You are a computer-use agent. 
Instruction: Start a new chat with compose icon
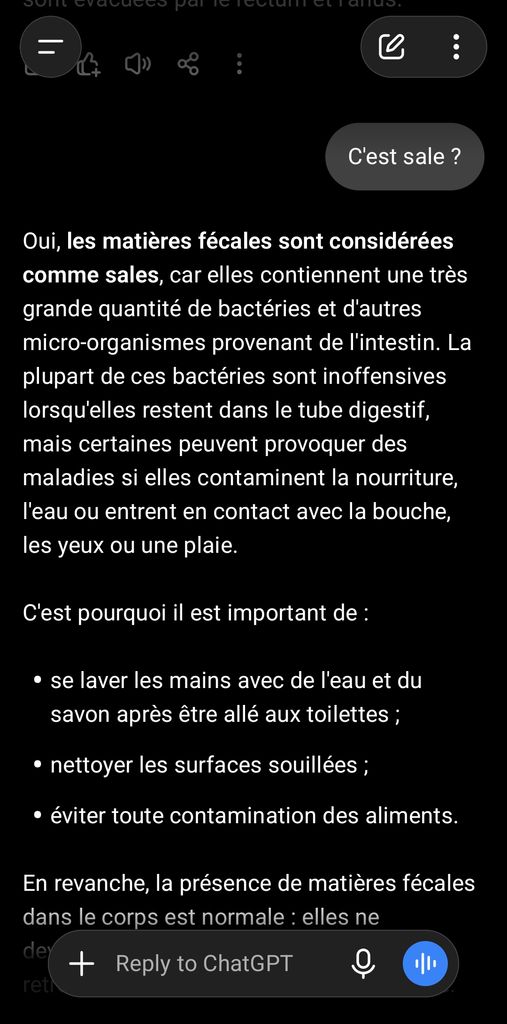(x=392, y=47)
